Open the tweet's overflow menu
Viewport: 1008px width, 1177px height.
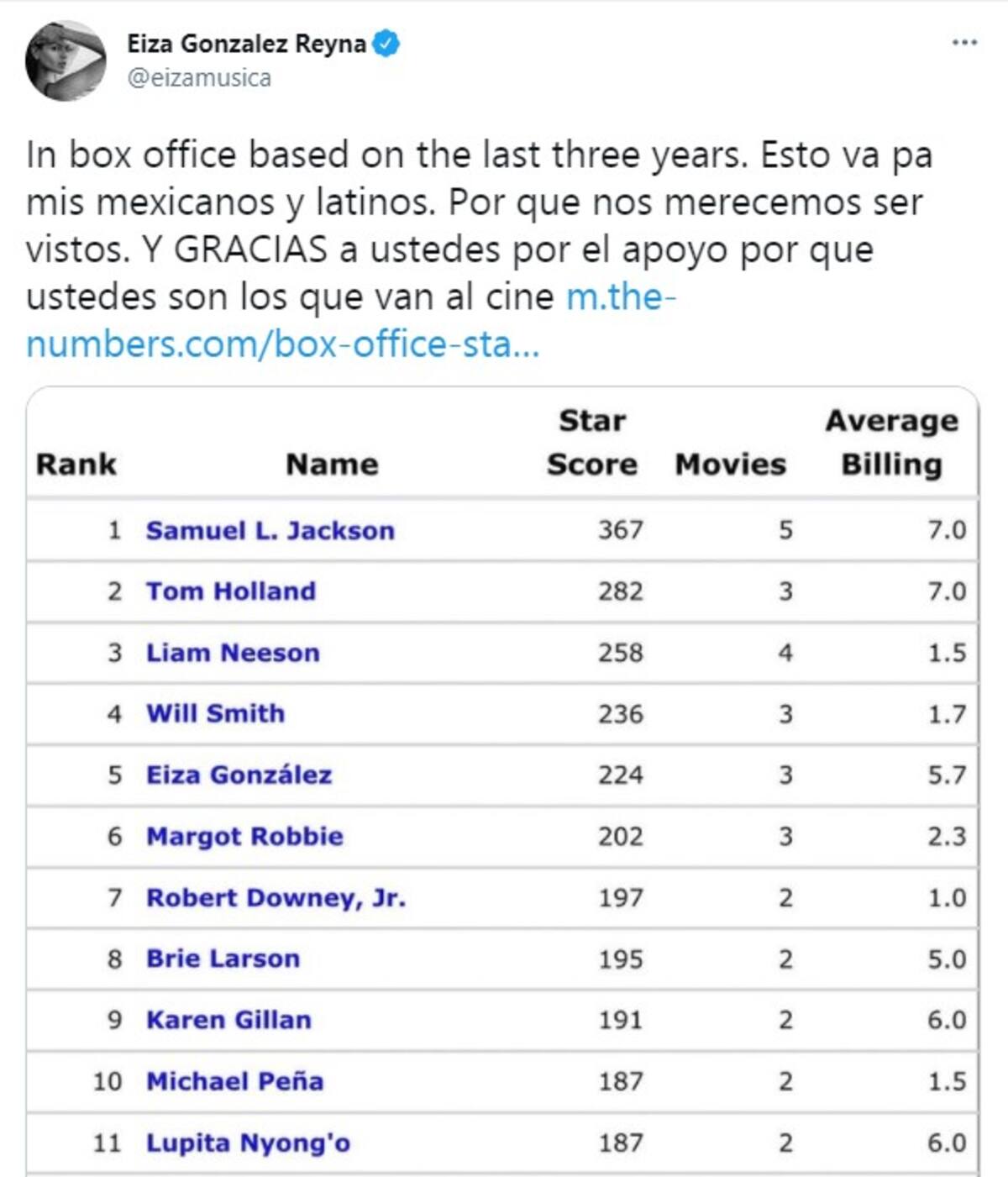[964, 42]
